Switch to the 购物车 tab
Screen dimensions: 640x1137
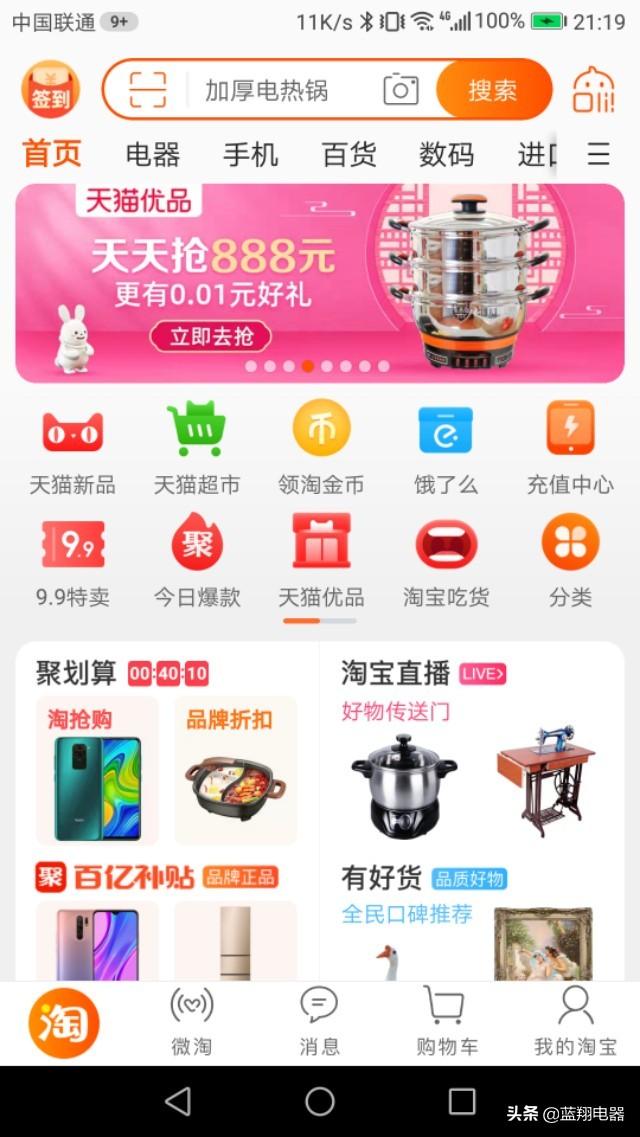click(x=446, y=1020)
